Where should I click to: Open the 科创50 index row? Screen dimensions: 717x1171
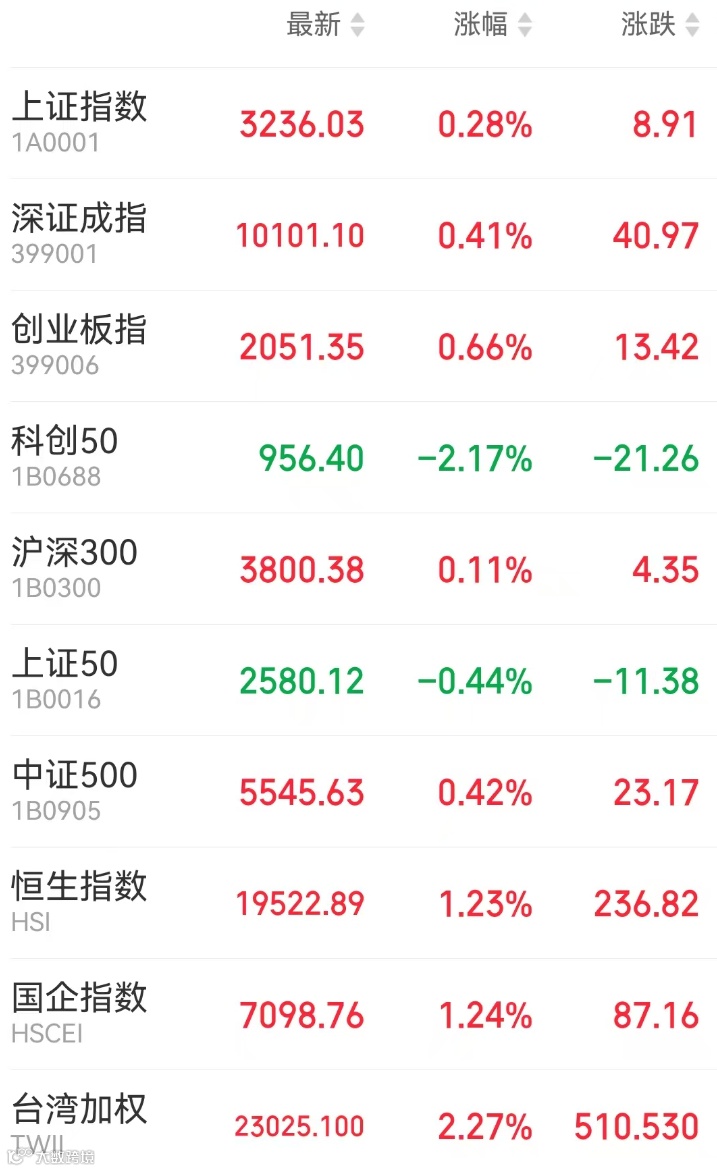pos(358,457)
